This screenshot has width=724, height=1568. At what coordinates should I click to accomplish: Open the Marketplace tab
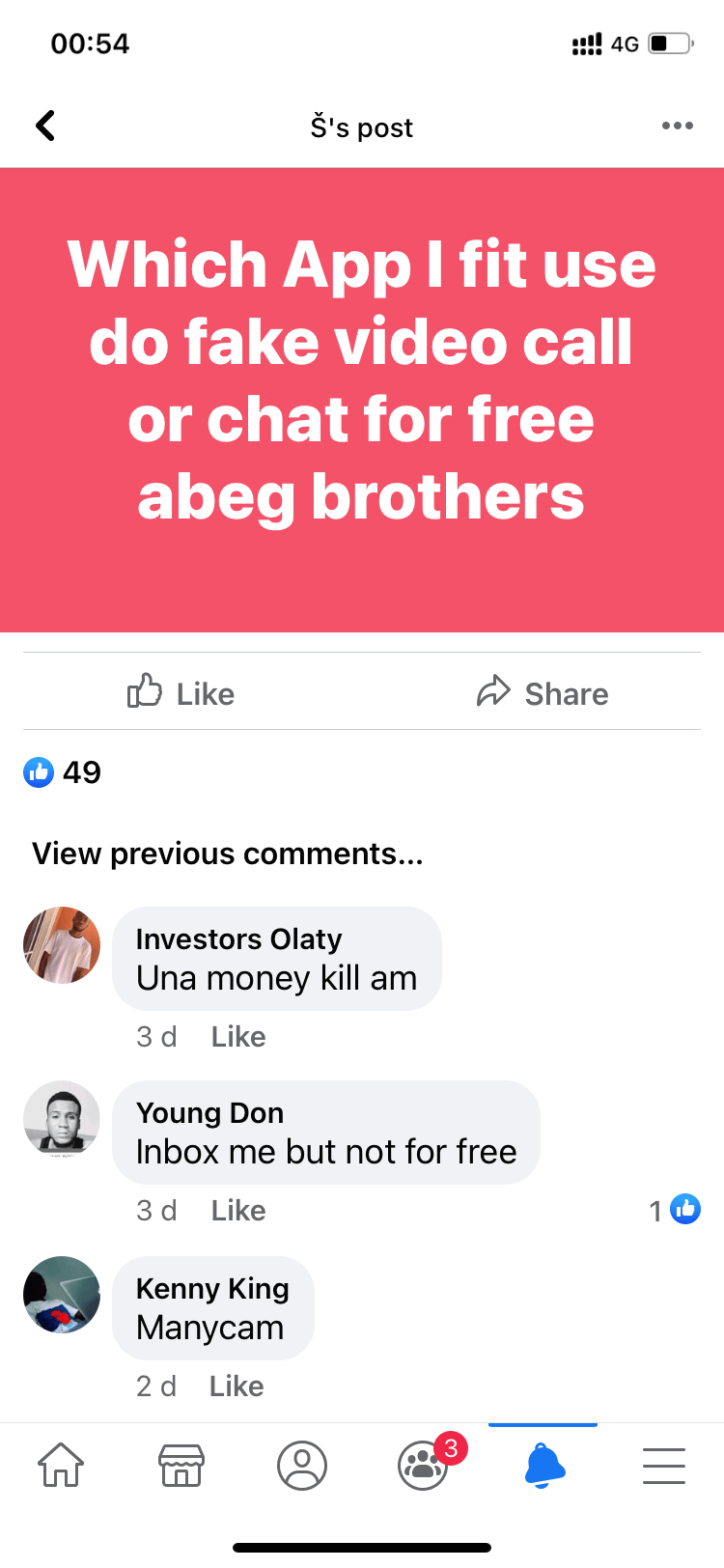pos(181,1465)
